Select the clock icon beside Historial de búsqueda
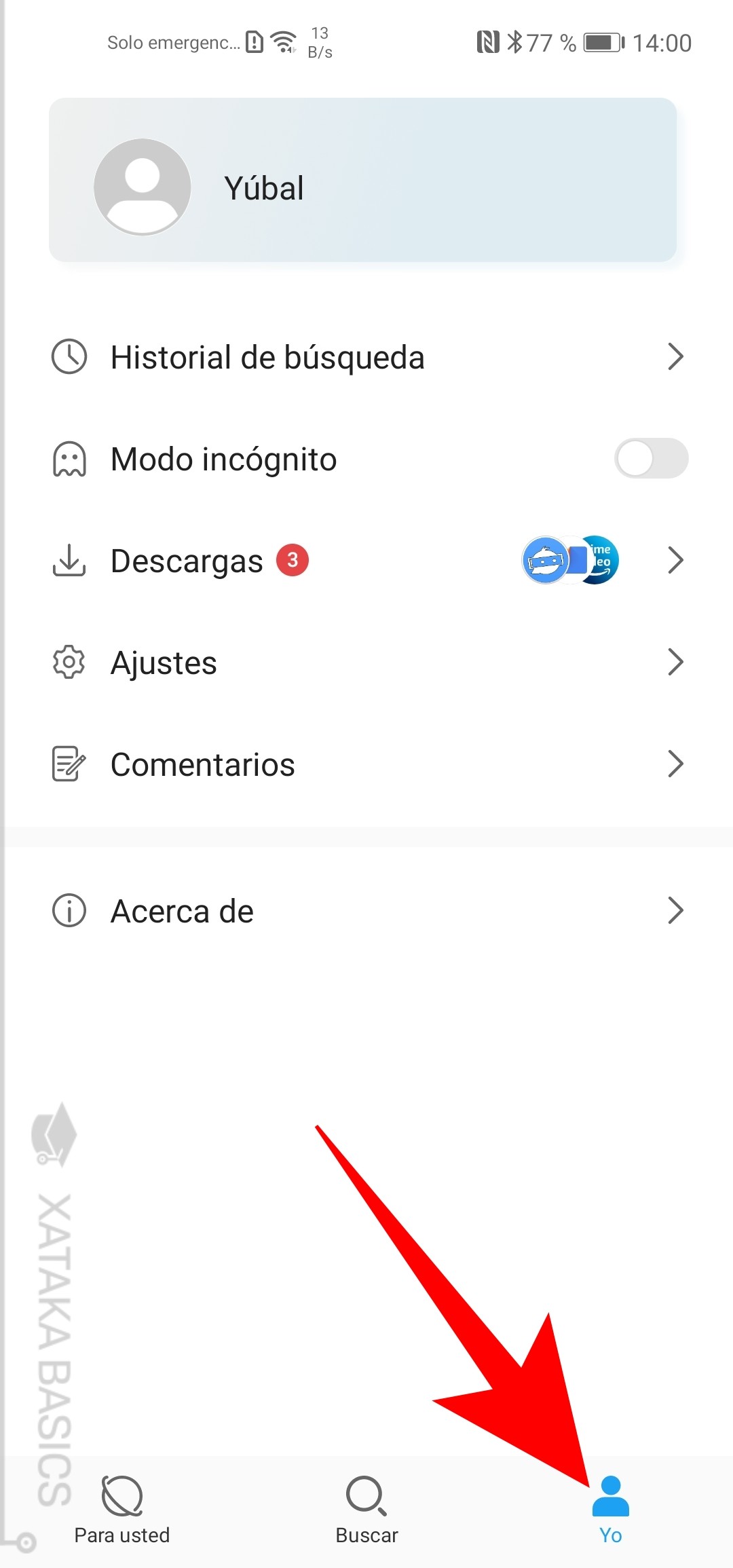This screenshot has height=1568, width=733. click(70, 357)
